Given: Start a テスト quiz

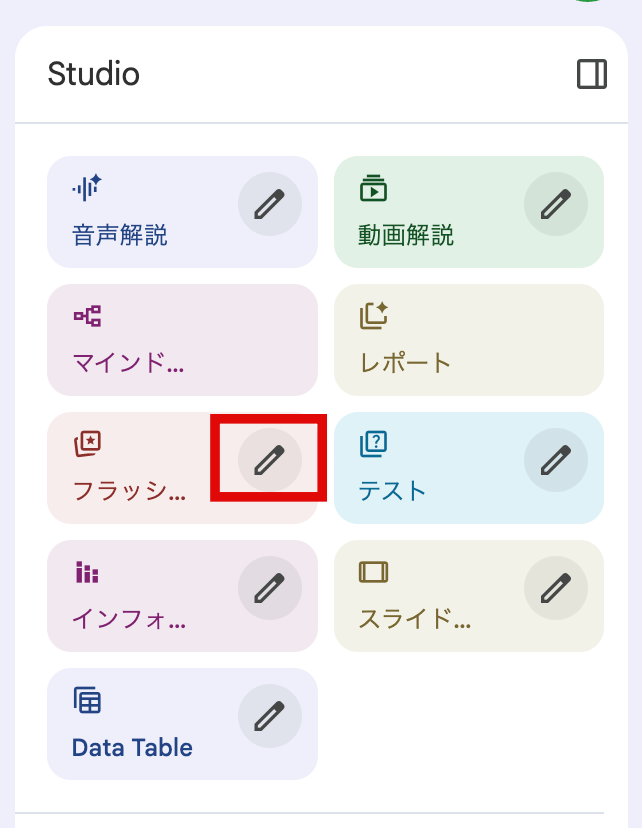Looking at the screenshot, I should point(420,468).
